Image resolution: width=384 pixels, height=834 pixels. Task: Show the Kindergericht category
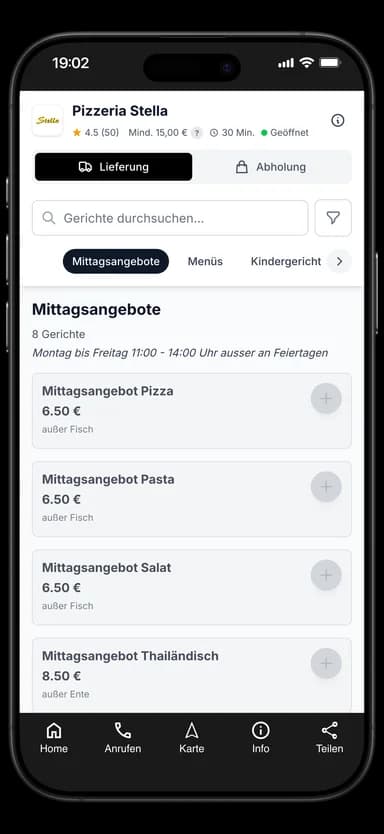[x=286, y=262]
